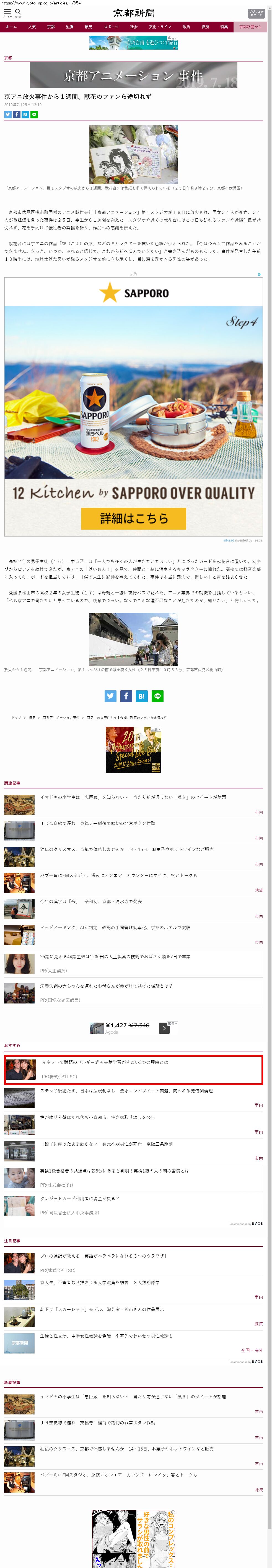The image size is (272, 1568).
Task: Open the article about ＪＲ奈良線で遅れ in 関連記事
Action: coord(97,824)
